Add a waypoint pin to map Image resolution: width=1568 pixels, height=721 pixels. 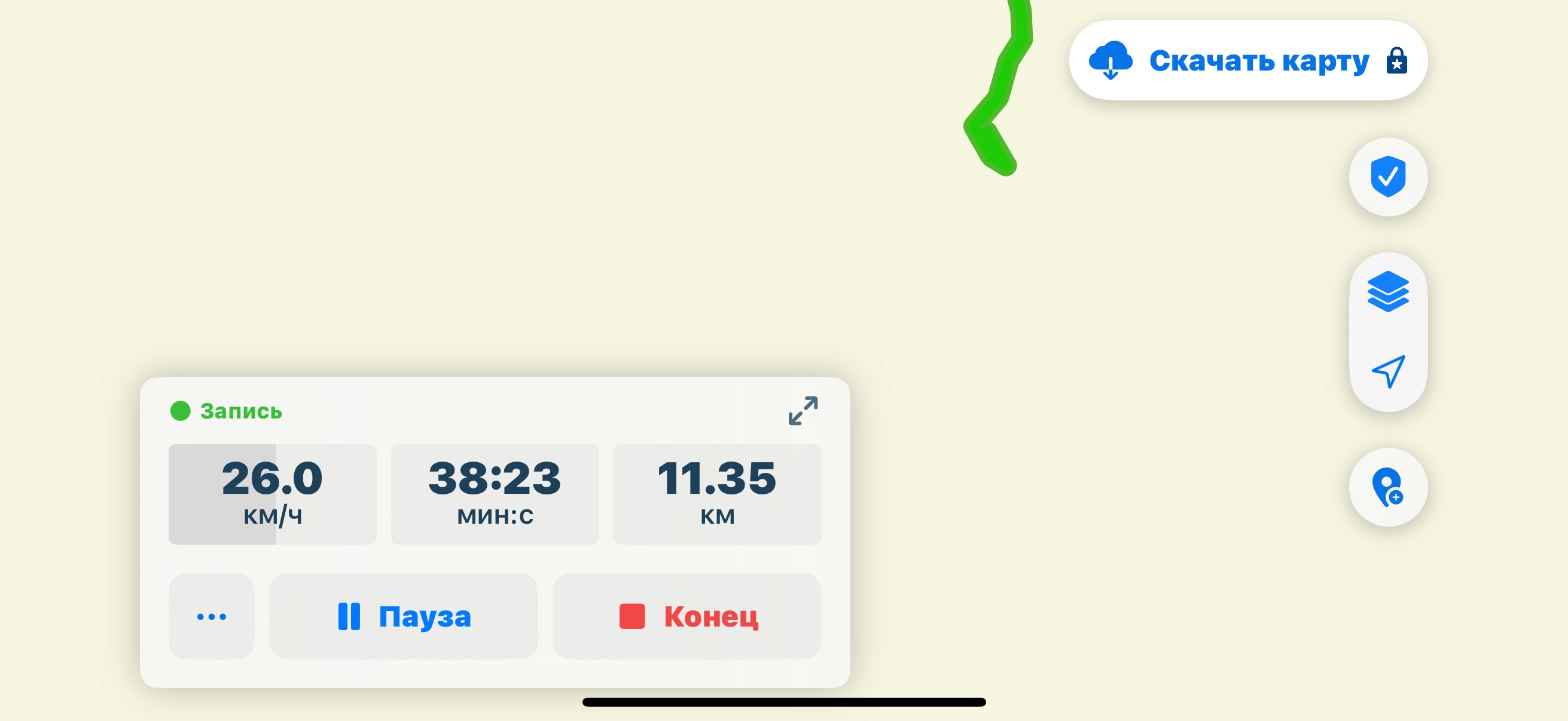[x=1388, y=487]
